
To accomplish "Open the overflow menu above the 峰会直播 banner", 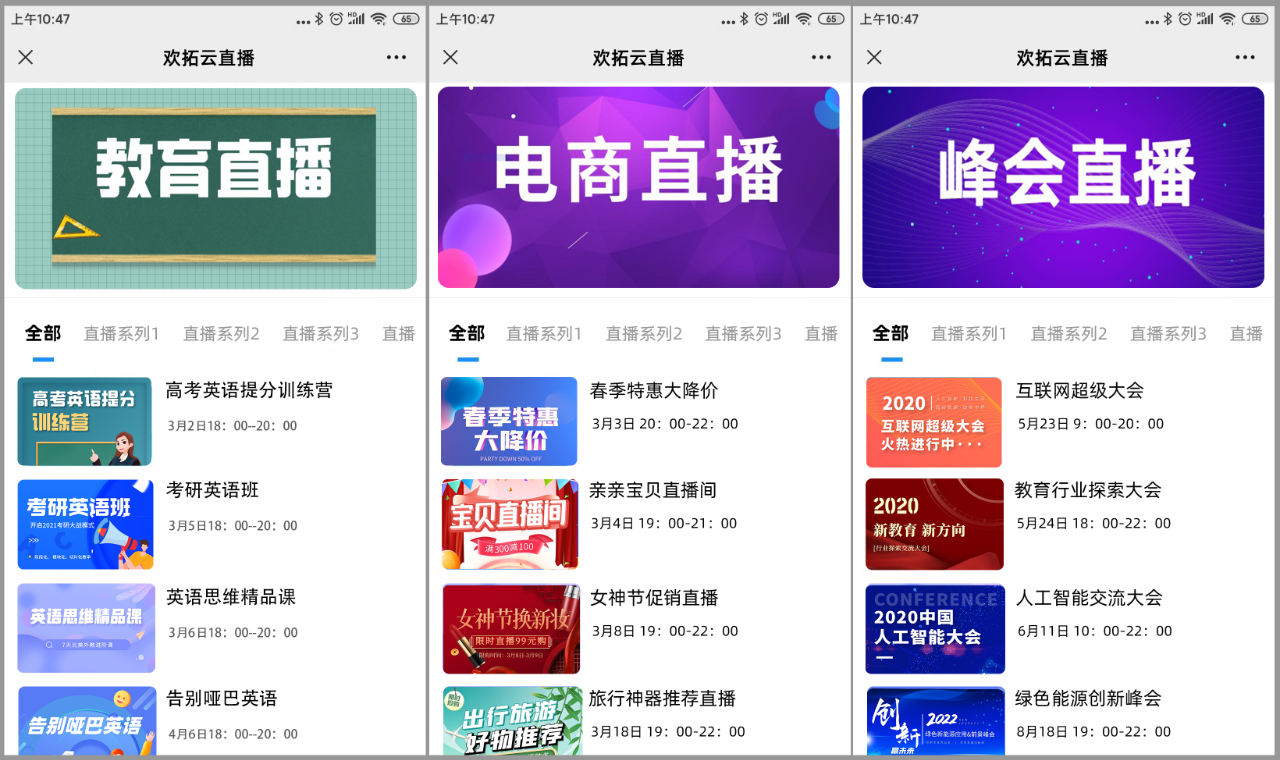I will click(1244, 57).
